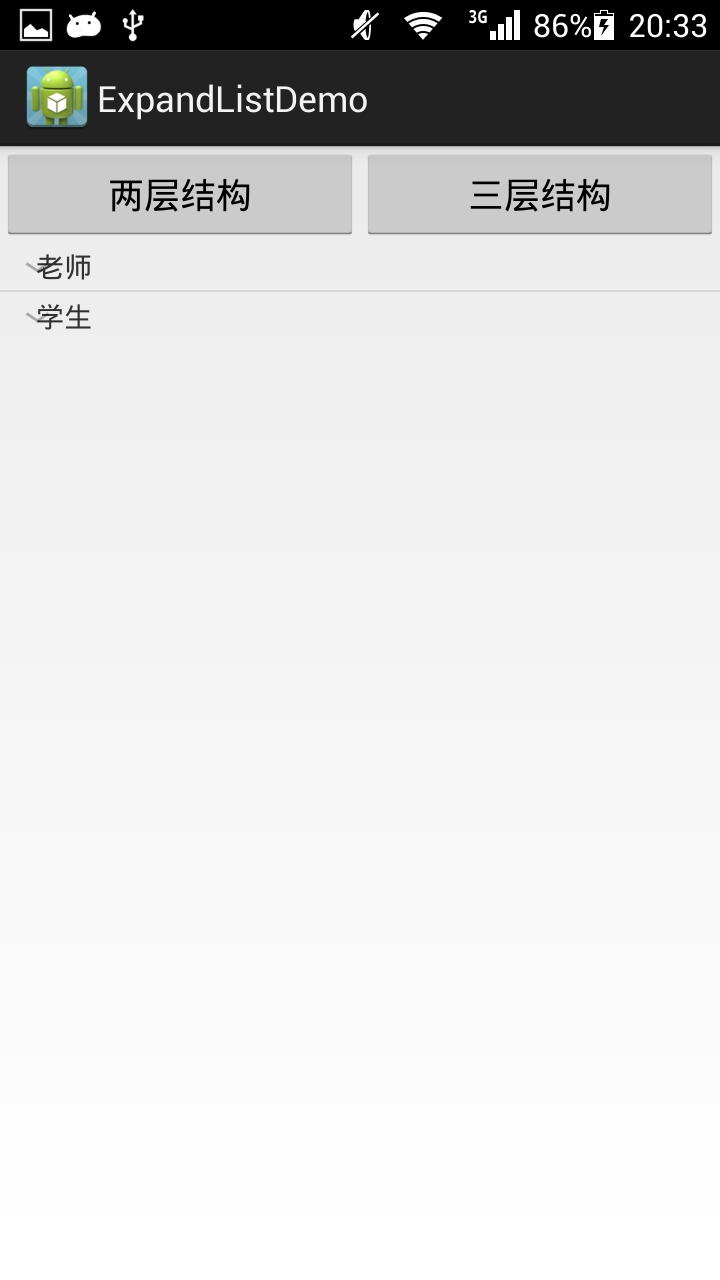
Task: Tap the 两层结构 button
Action: coord(180,194)
